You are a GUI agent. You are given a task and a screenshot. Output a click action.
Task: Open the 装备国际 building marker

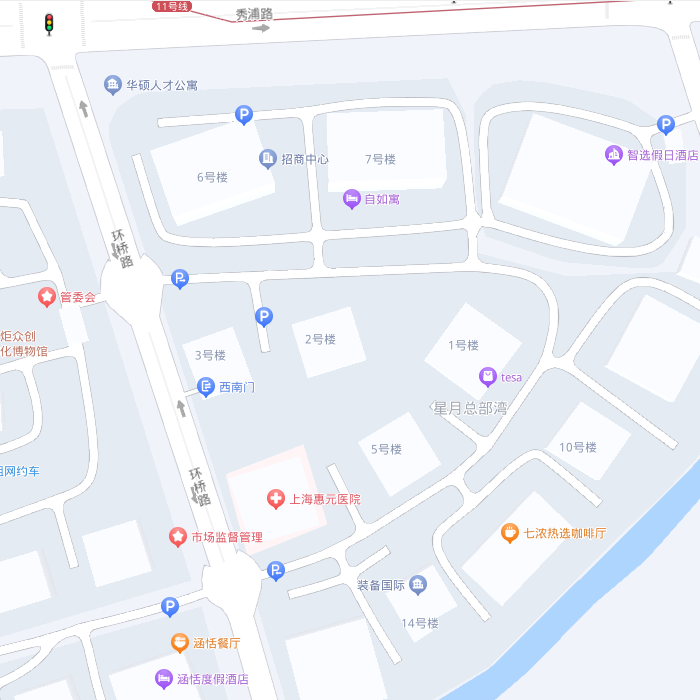pos(420,585)
